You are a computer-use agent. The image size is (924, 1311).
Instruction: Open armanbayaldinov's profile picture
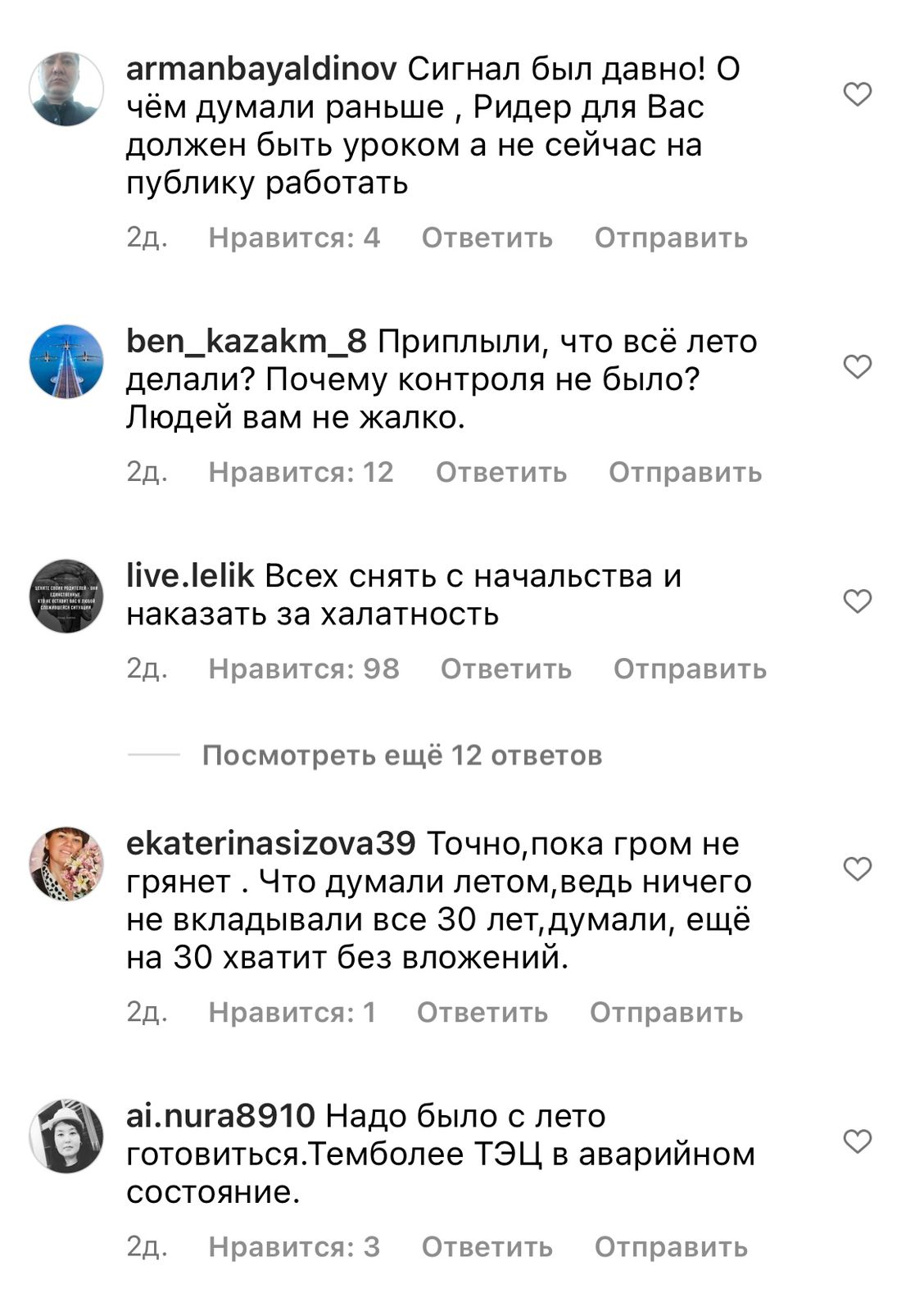(x=66, y=89)
